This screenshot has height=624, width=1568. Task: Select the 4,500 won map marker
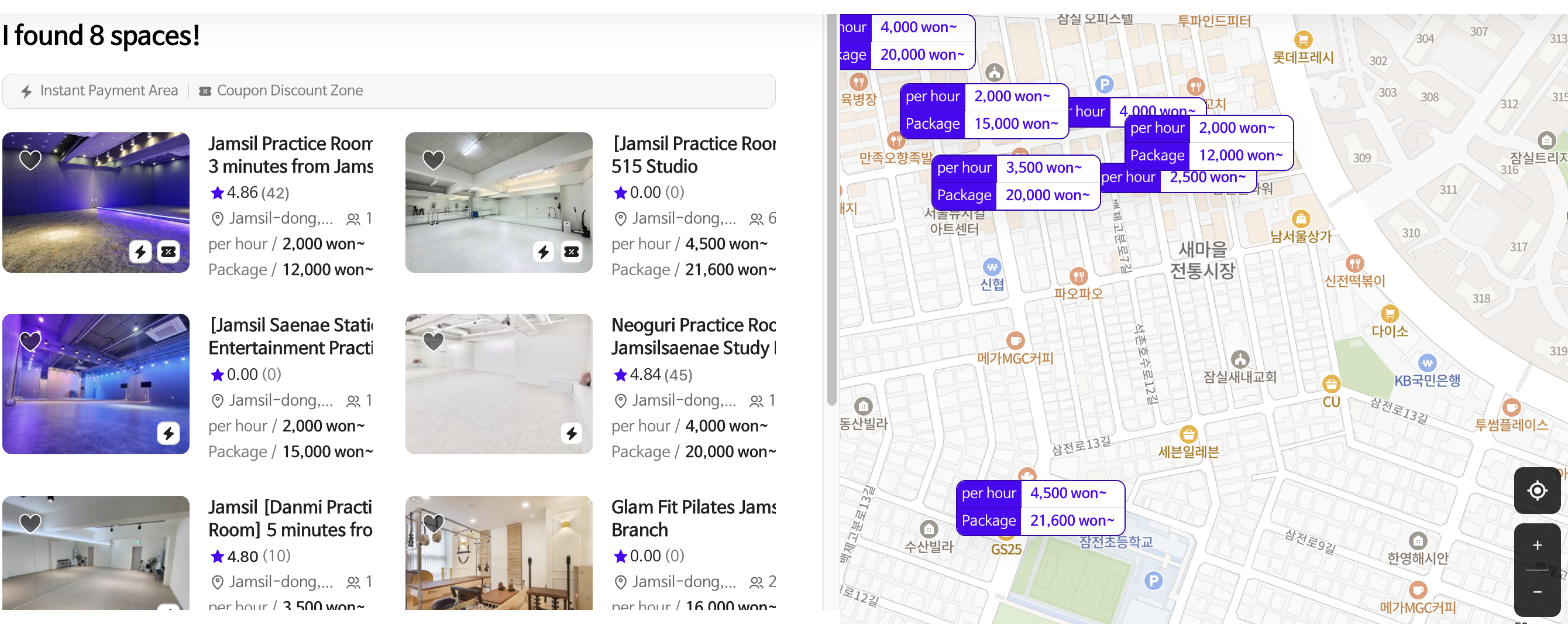click(x=1040, y=507)
